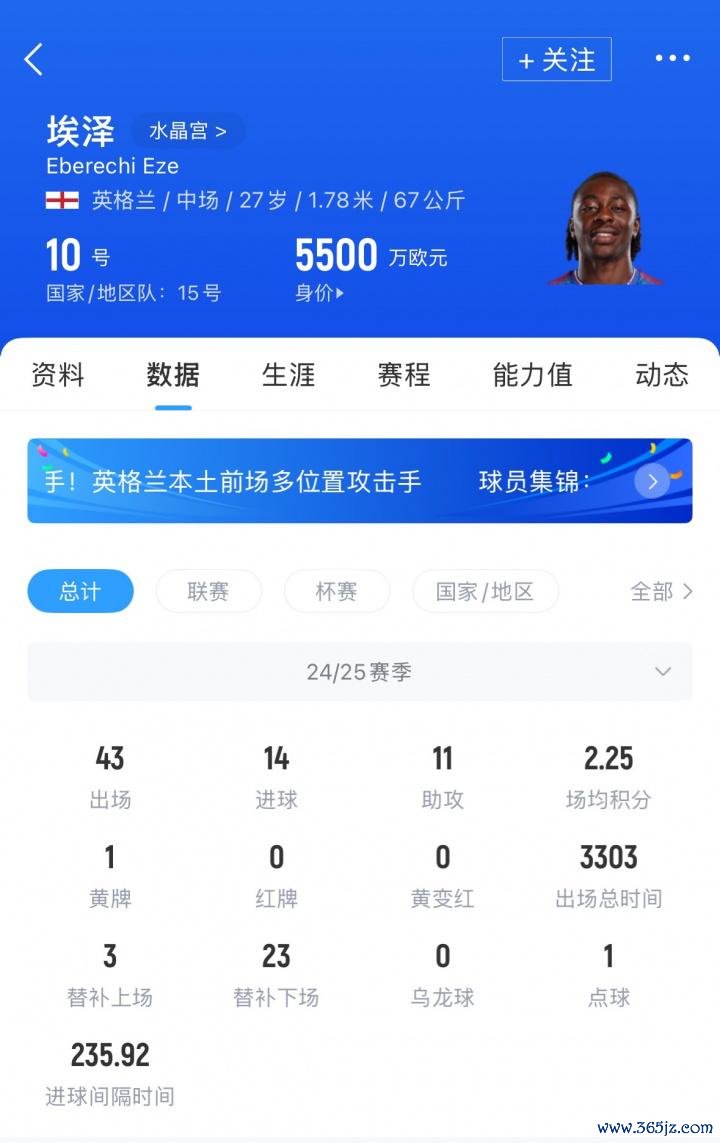720x1143 pixels.
Task: Filter stats by 联赛
Action: click(x=208, y=591)
